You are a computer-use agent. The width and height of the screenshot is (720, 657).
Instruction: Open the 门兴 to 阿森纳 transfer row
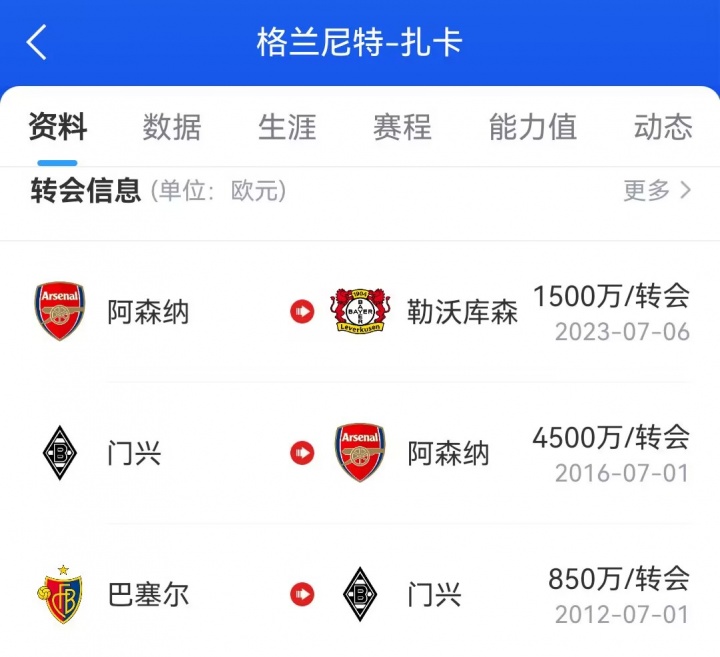pos(360,453)
